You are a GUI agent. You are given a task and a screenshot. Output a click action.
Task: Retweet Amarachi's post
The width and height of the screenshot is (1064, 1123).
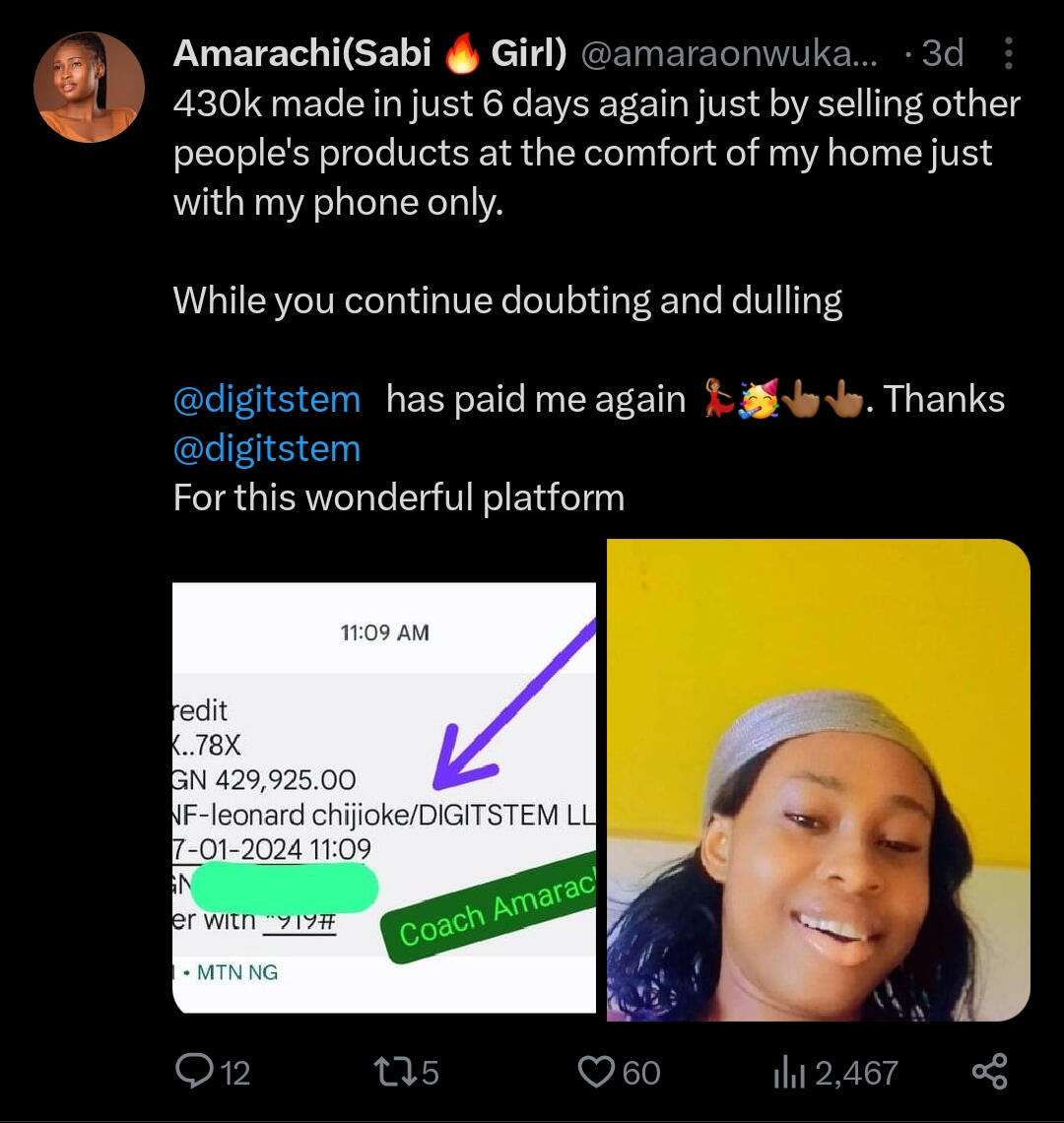pos(393,1072)
